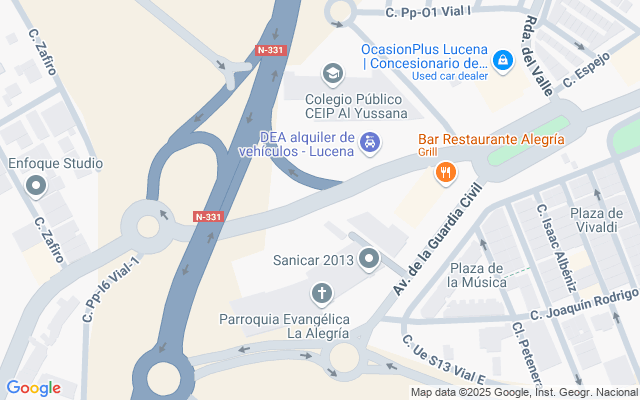640x400 pixels.
Task: Open the OcasionPlus Lucena car dealer marker
Action: point(501,61)
